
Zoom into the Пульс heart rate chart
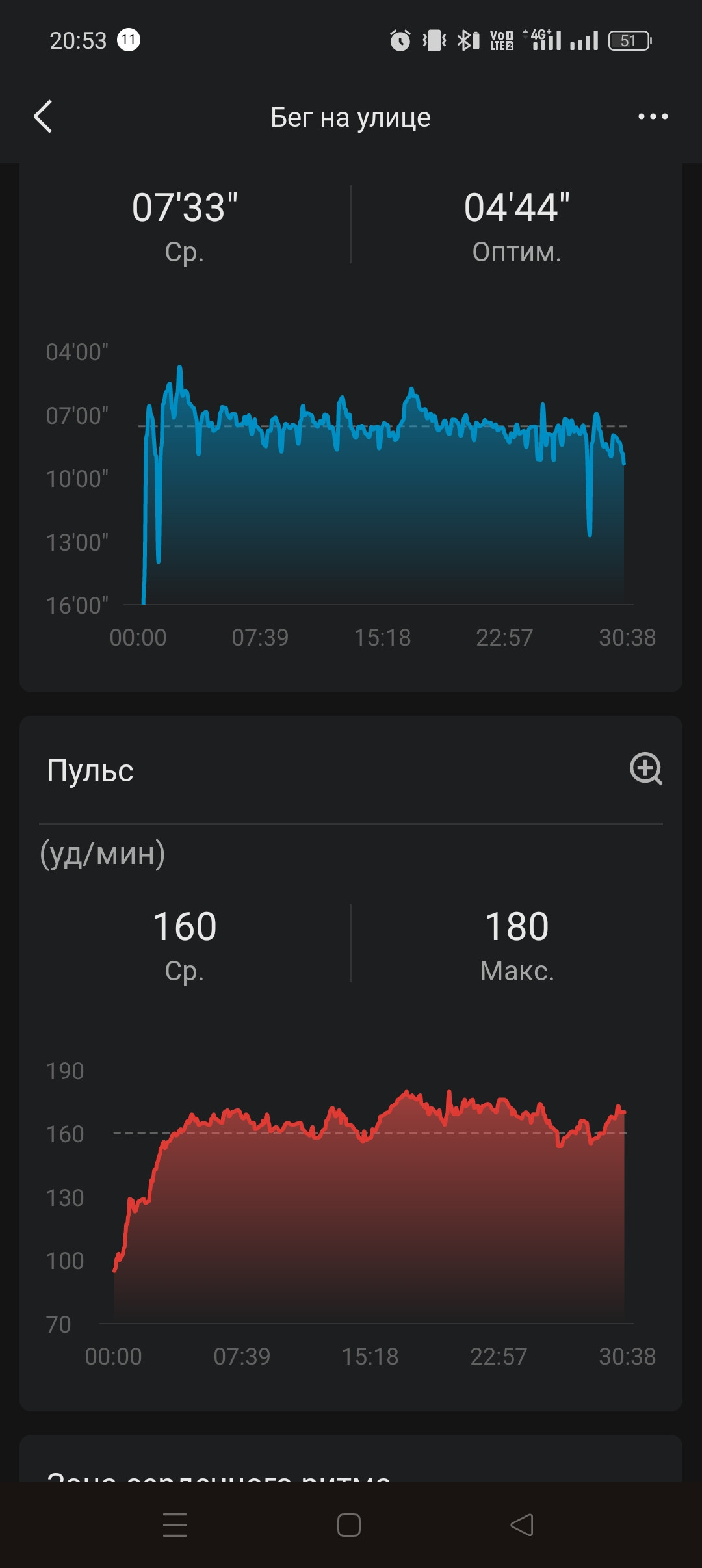pos(646,769)
